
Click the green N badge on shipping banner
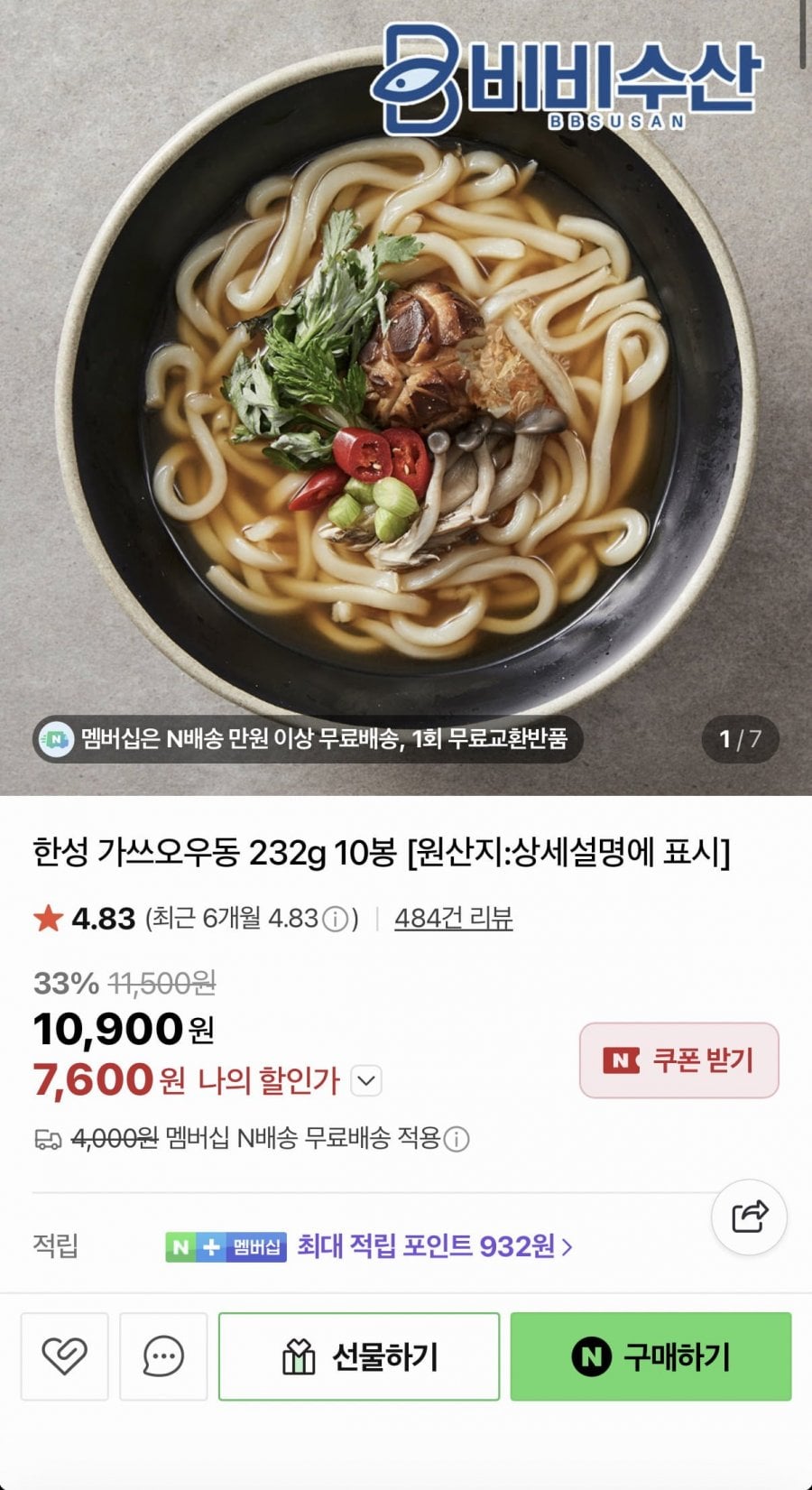(x=57, y=738)
